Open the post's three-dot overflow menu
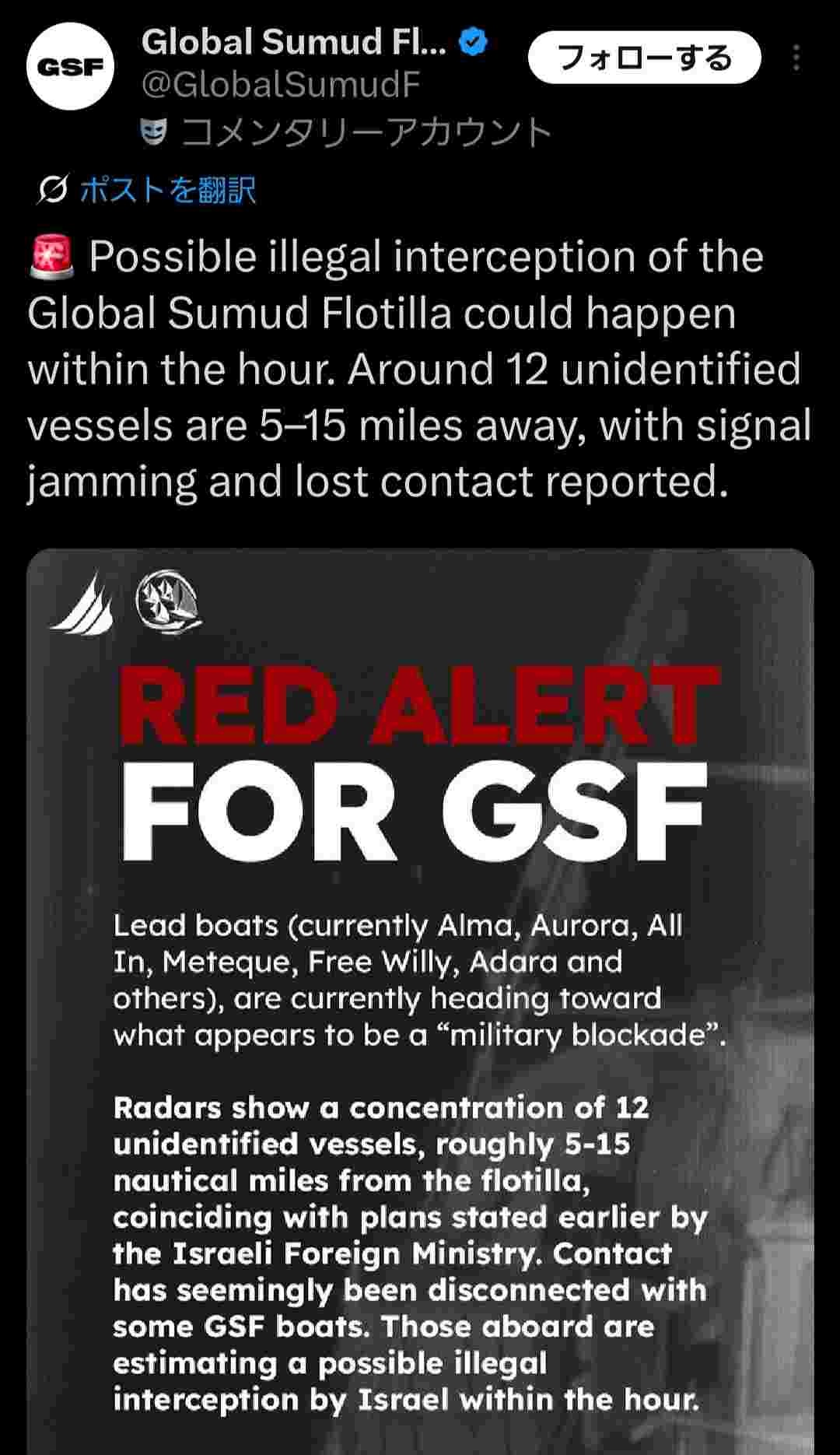Screen dimensions: 840x1455 796,58
